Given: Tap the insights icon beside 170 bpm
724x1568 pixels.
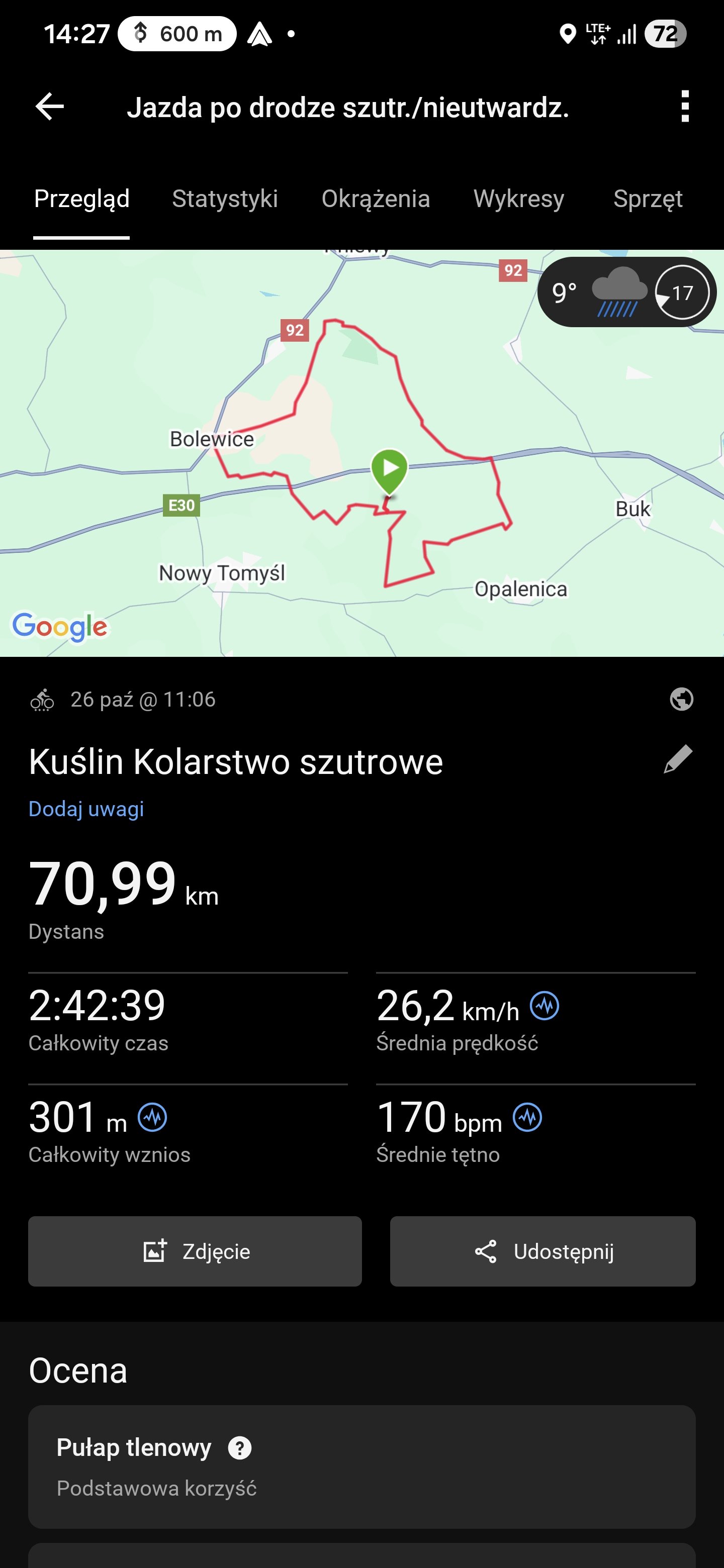Looking at the screenshot, I should [527, 1118].
